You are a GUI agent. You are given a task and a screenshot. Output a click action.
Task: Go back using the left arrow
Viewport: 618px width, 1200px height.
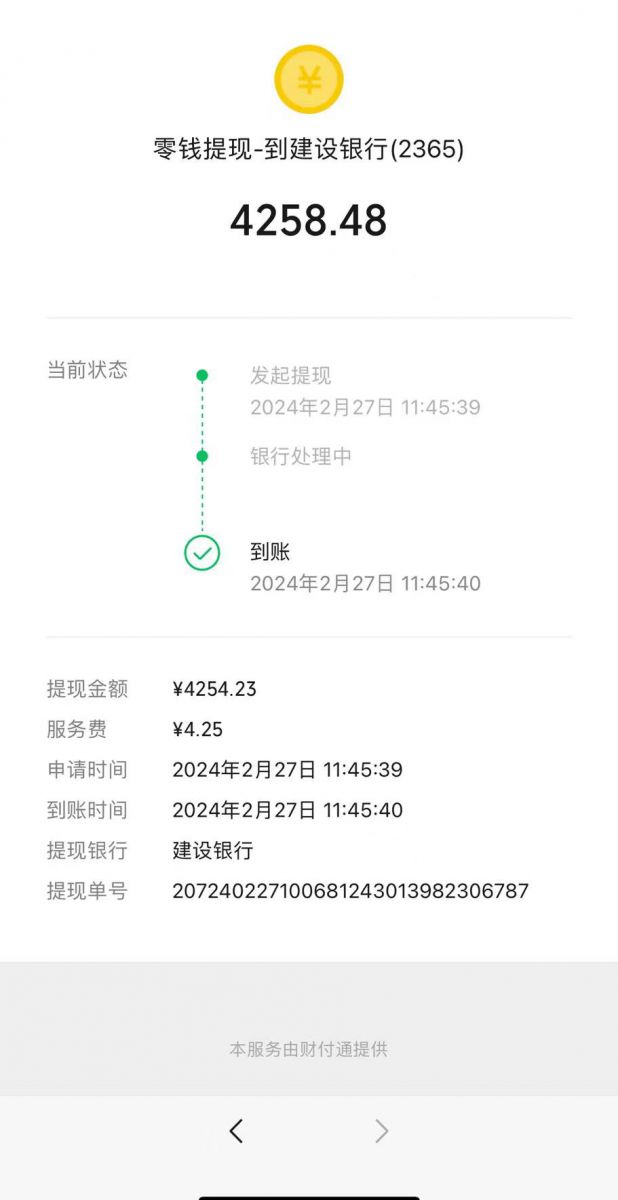pos(236,1131)
